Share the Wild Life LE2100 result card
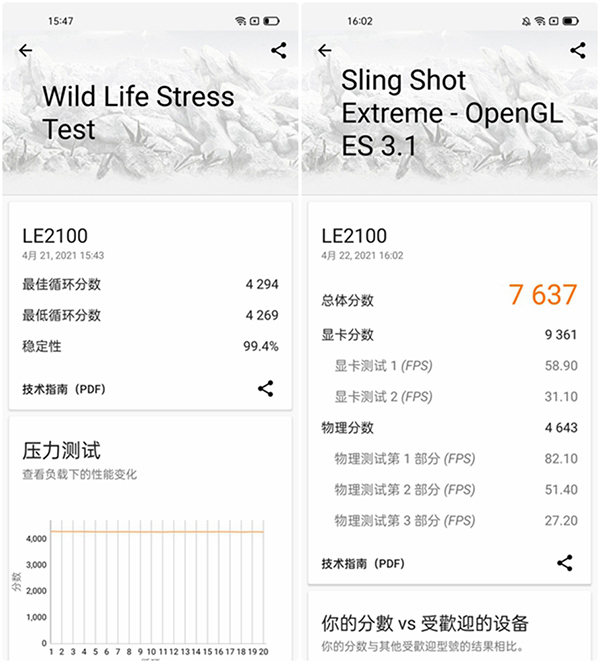The height and width of the screenshot is (663, 600). tap(266, 389)
